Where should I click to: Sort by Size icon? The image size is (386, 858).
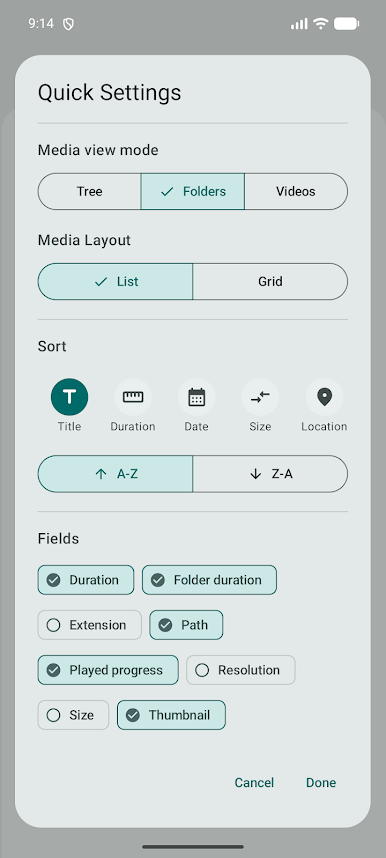pyautogui.click(x=260, y=397)
